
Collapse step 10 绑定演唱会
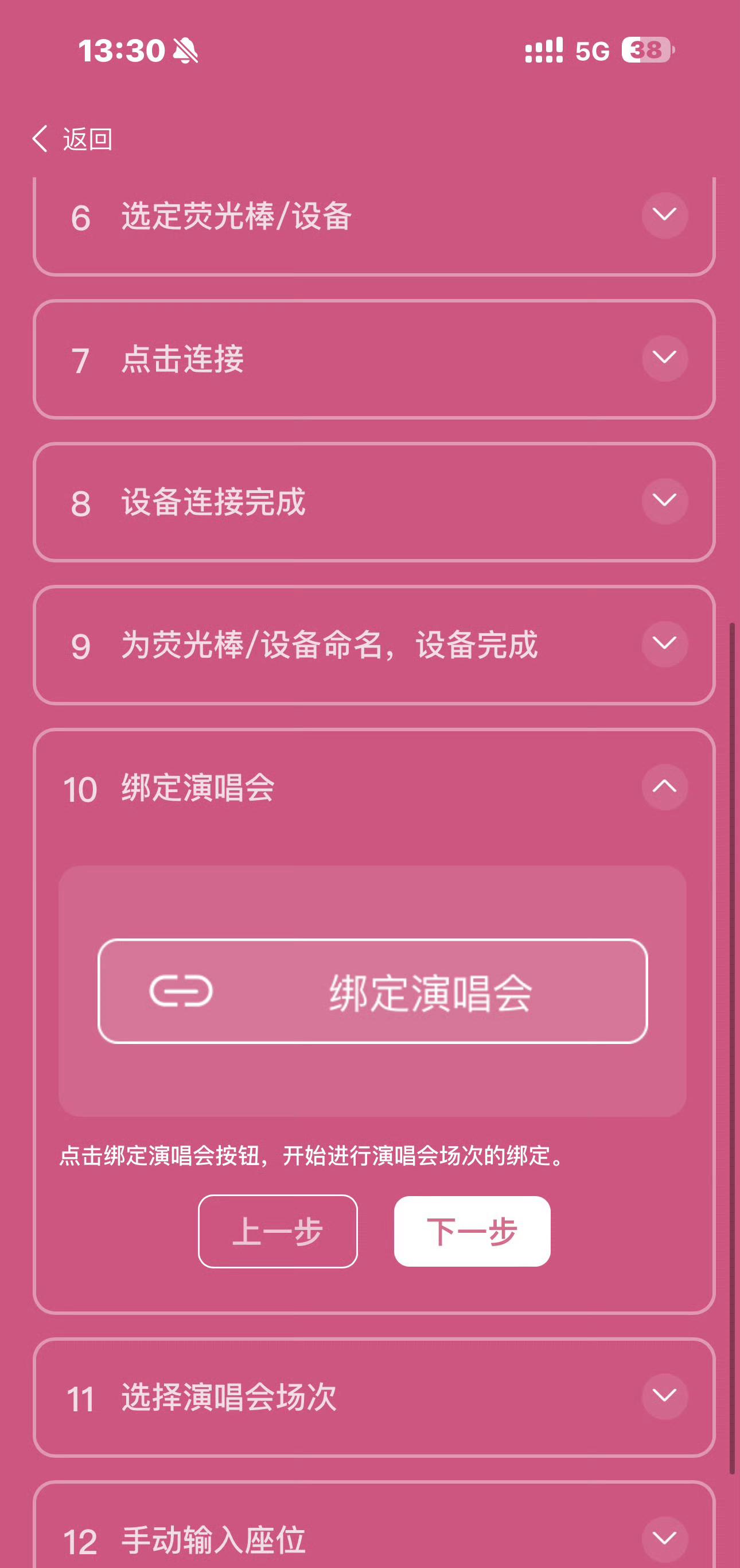(664, 787)
